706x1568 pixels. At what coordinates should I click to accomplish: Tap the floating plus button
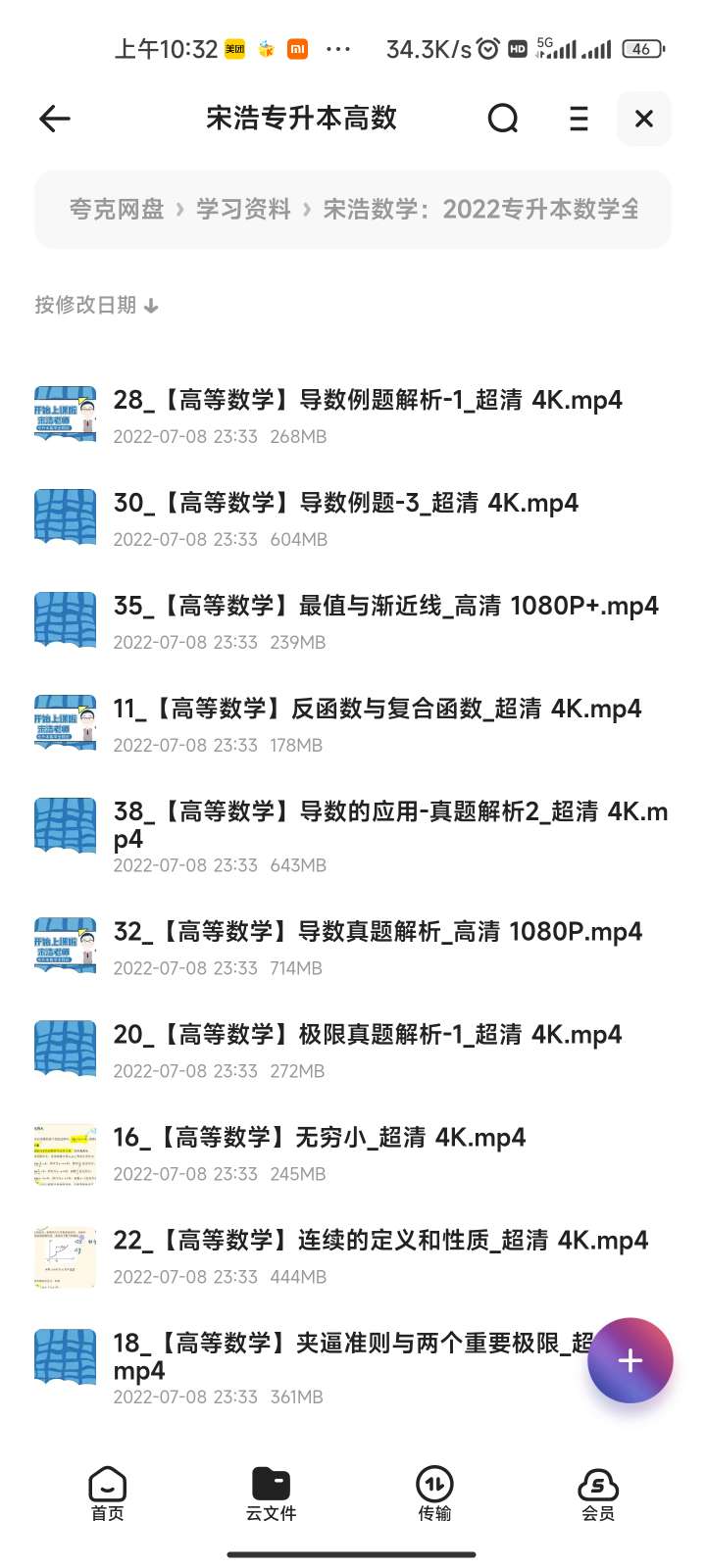tap(630, 1360)
